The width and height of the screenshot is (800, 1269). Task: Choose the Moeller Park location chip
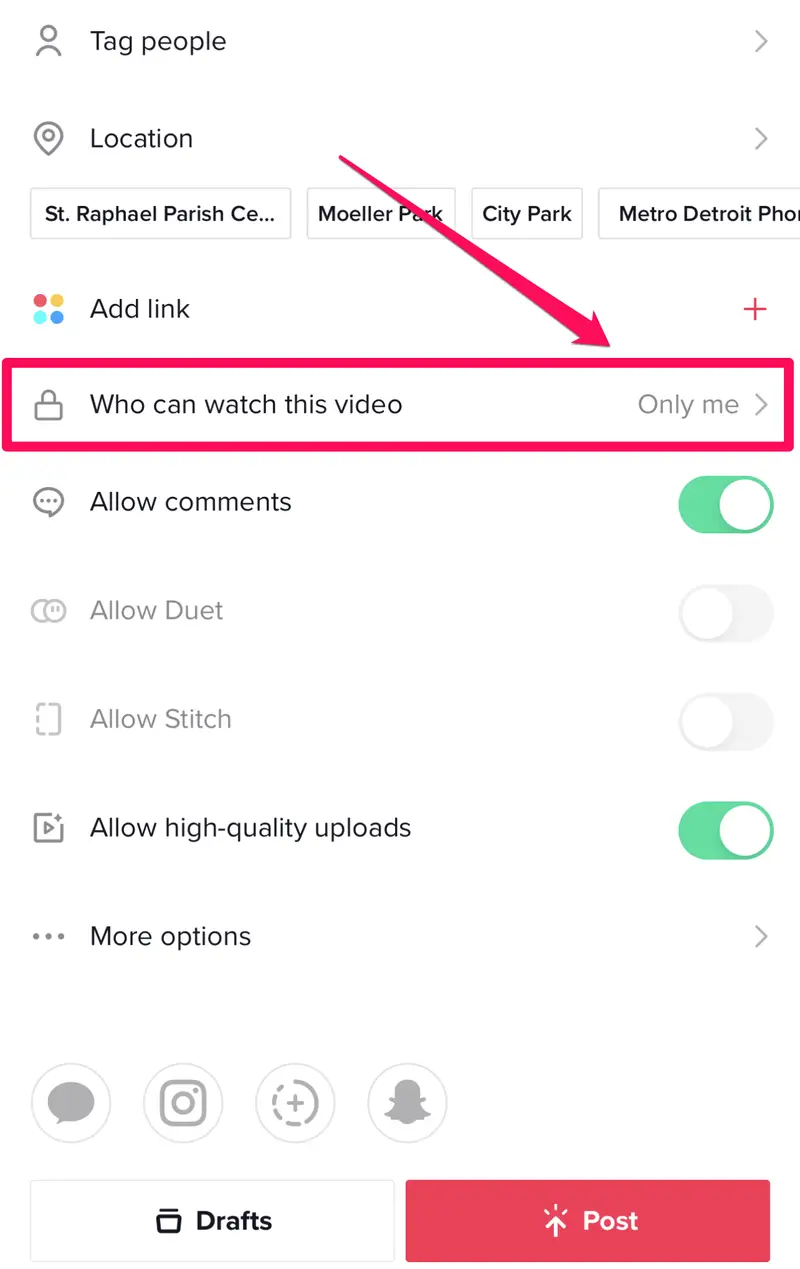(380, 213)
